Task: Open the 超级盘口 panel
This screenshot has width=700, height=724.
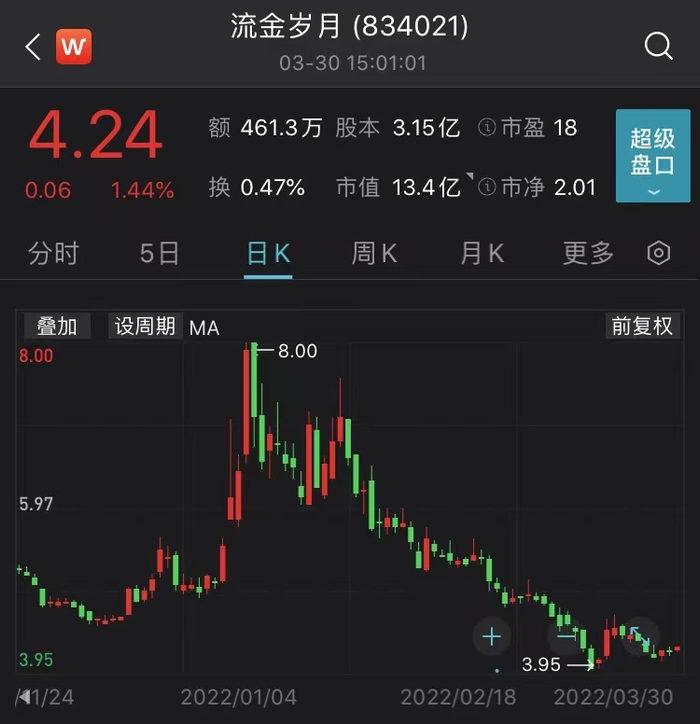Action: click(653, 156)
